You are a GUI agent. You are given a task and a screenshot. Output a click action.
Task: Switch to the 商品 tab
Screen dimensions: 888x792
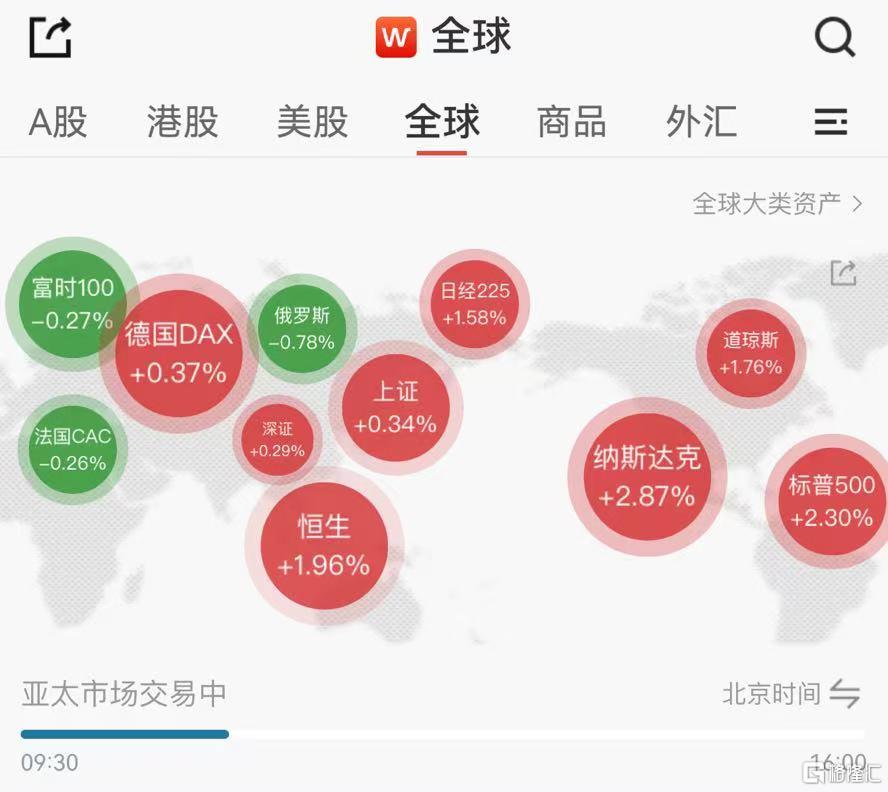pyautogui.click(x=571, y=122)
